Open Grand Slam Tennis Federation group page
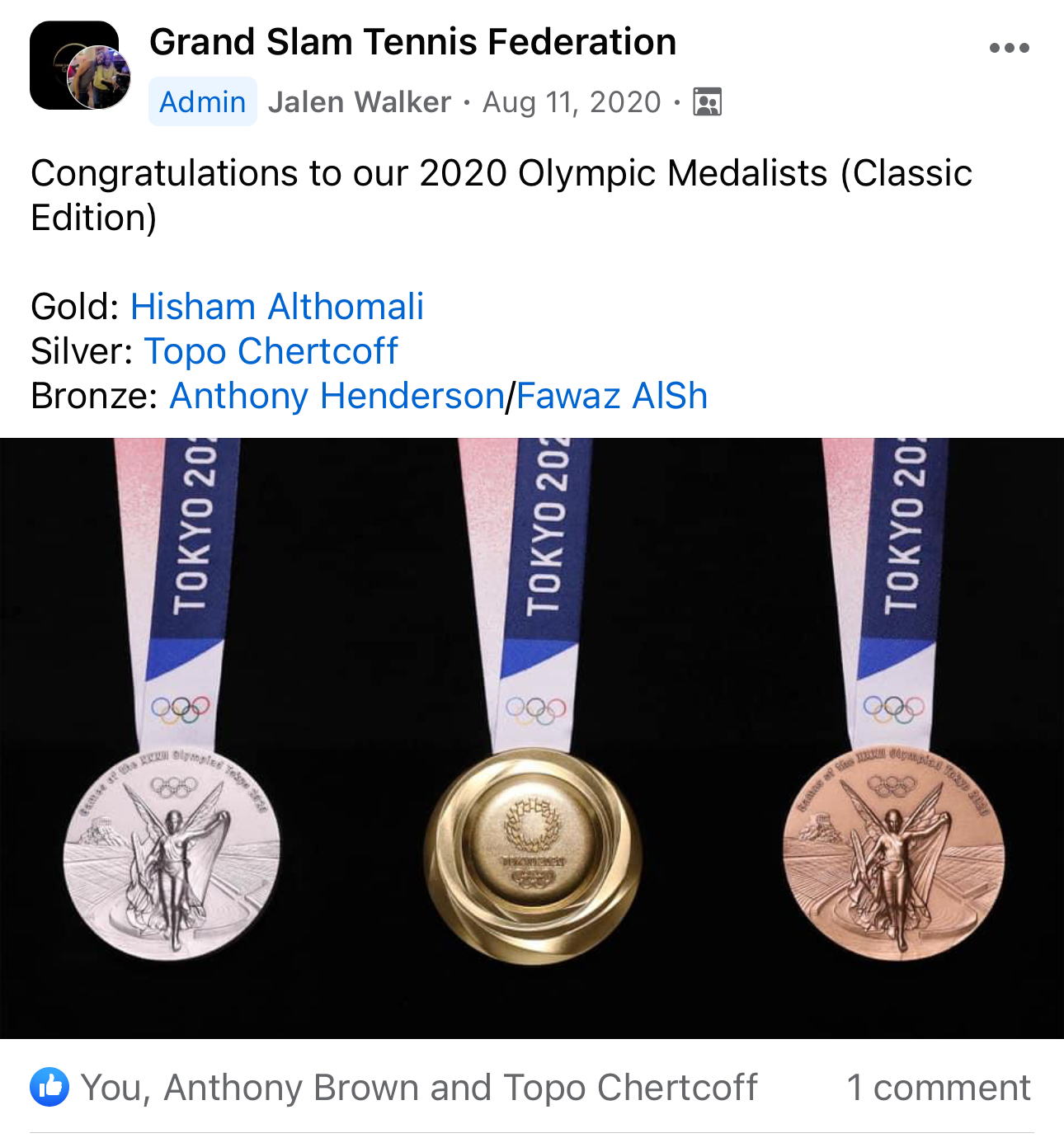The image size is (1064, 1138). [x=412, y=42]
